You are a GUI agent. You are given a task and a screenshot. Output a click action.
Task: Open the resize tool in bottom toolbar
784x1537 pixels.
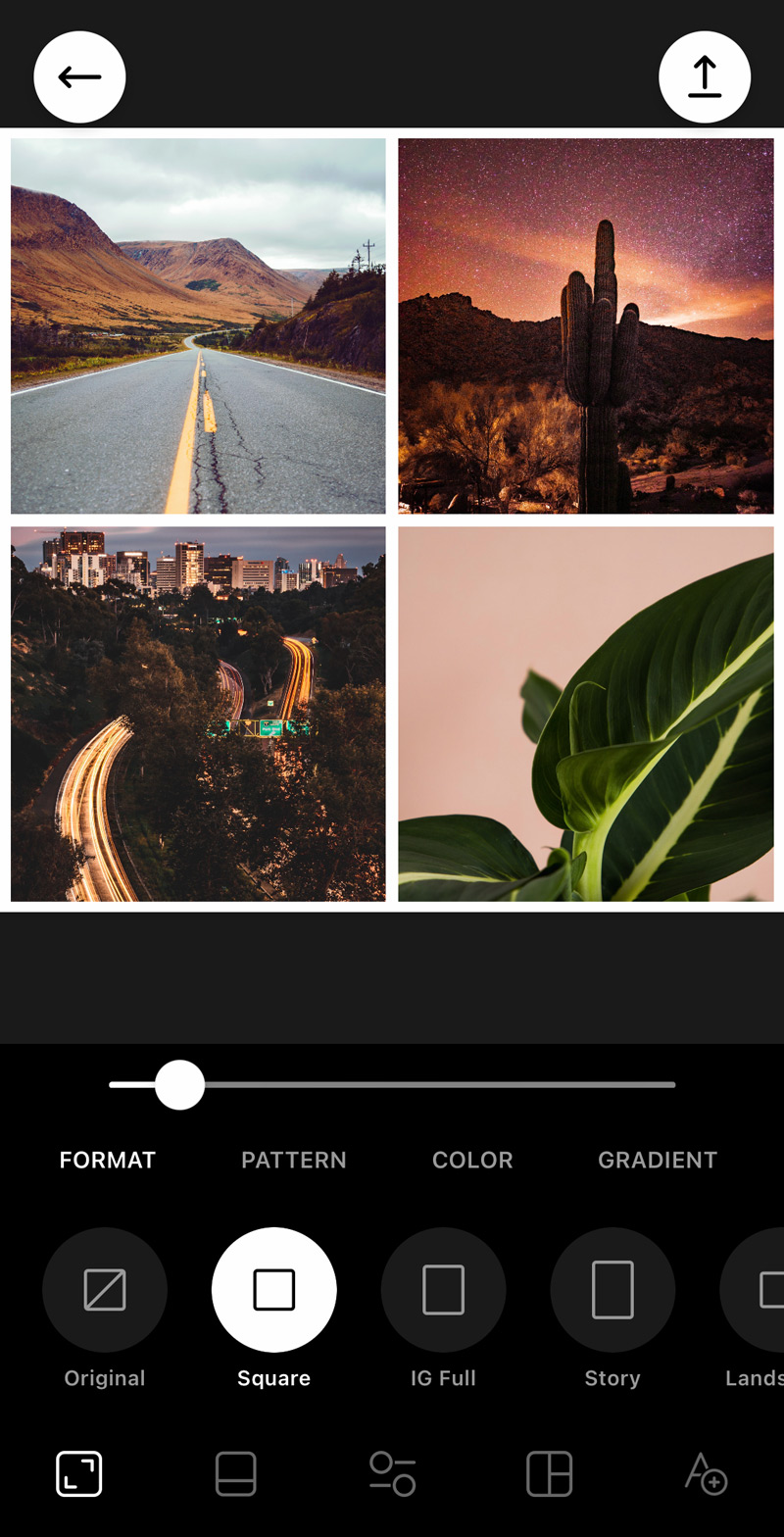point(79,1473)
